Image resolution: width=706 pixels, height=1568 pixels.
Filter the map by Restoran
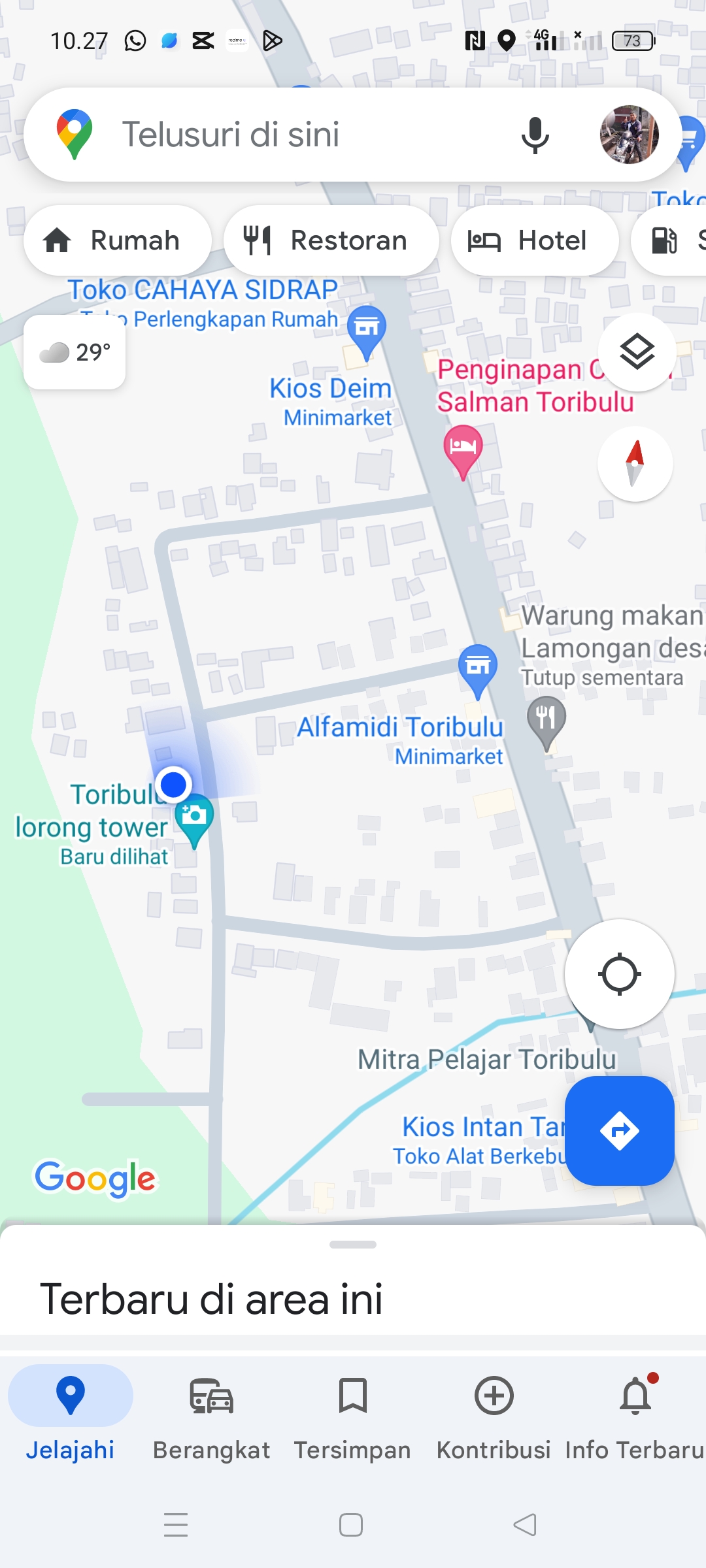coord(331,240)
